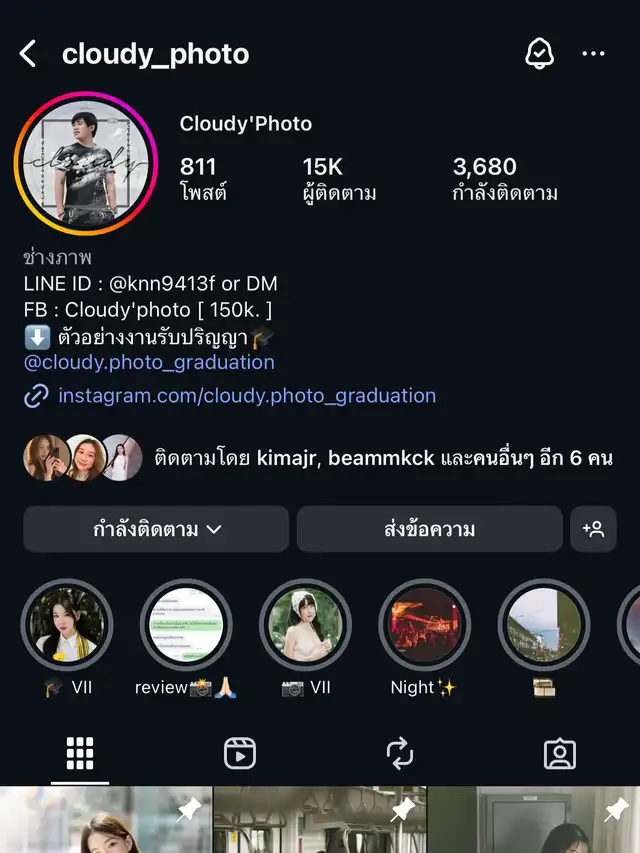640x853 pixels.
Task: Open the instagram.com/cloudy.photo_graduation link
Action: pyautogui.click(x=246, y=396)
